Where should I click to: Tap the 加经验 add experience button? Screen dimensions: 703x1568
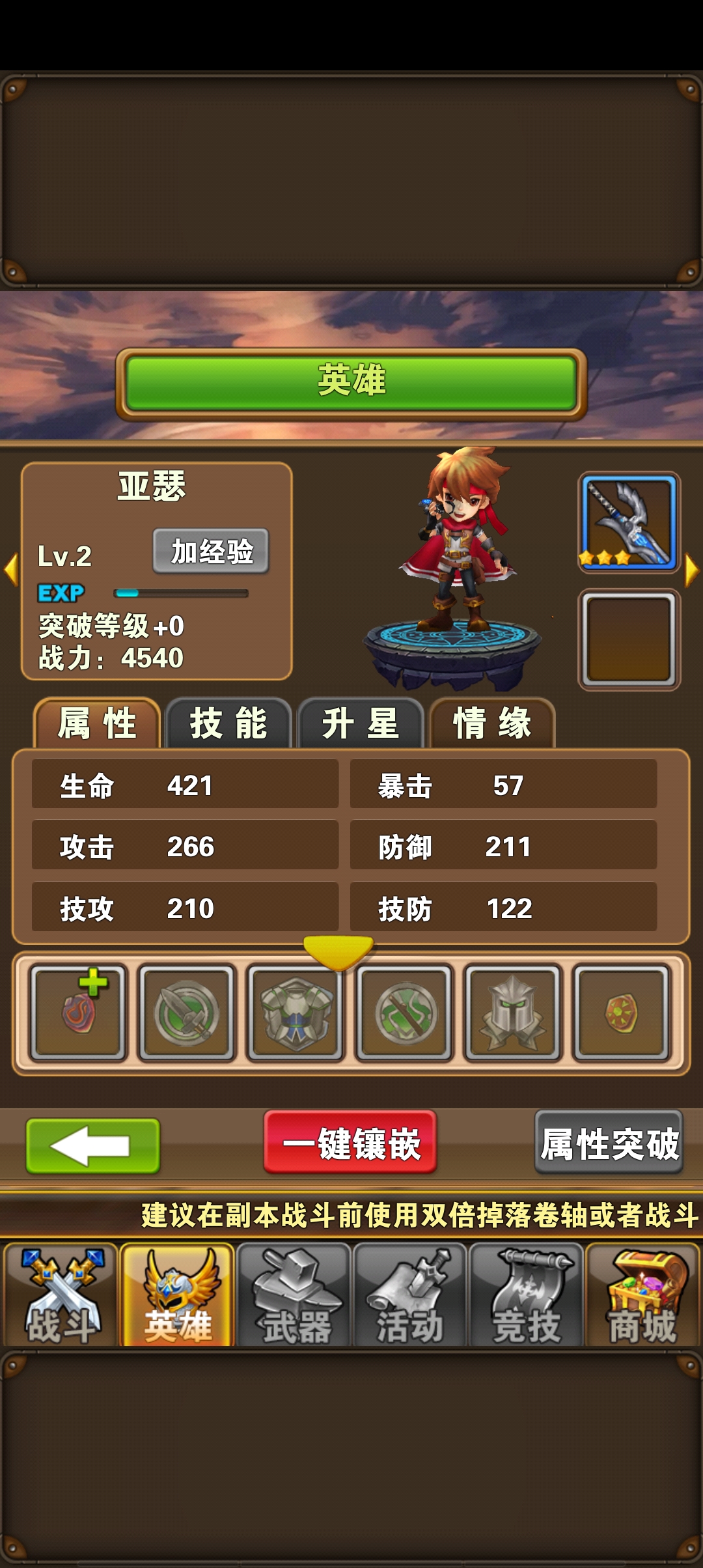211,551
